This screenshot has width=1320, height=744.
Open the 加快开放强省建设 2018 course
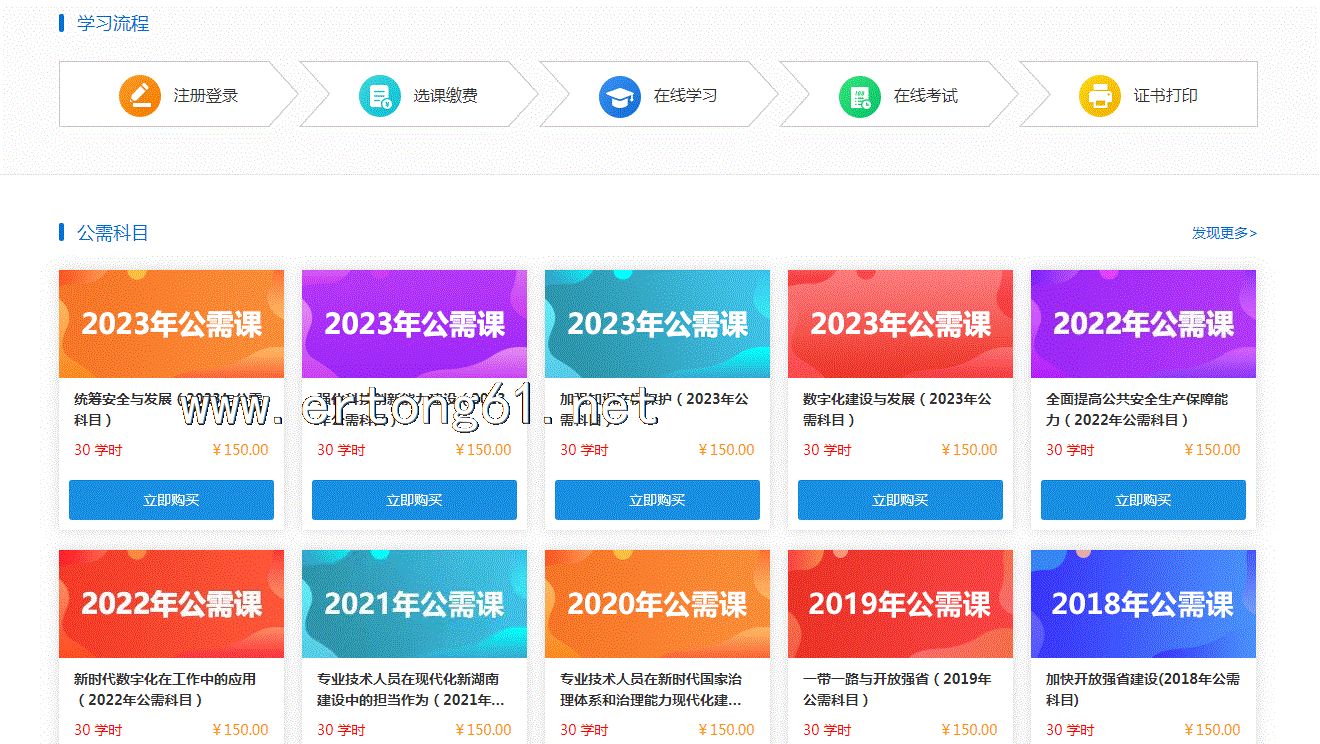[1143, 605]
